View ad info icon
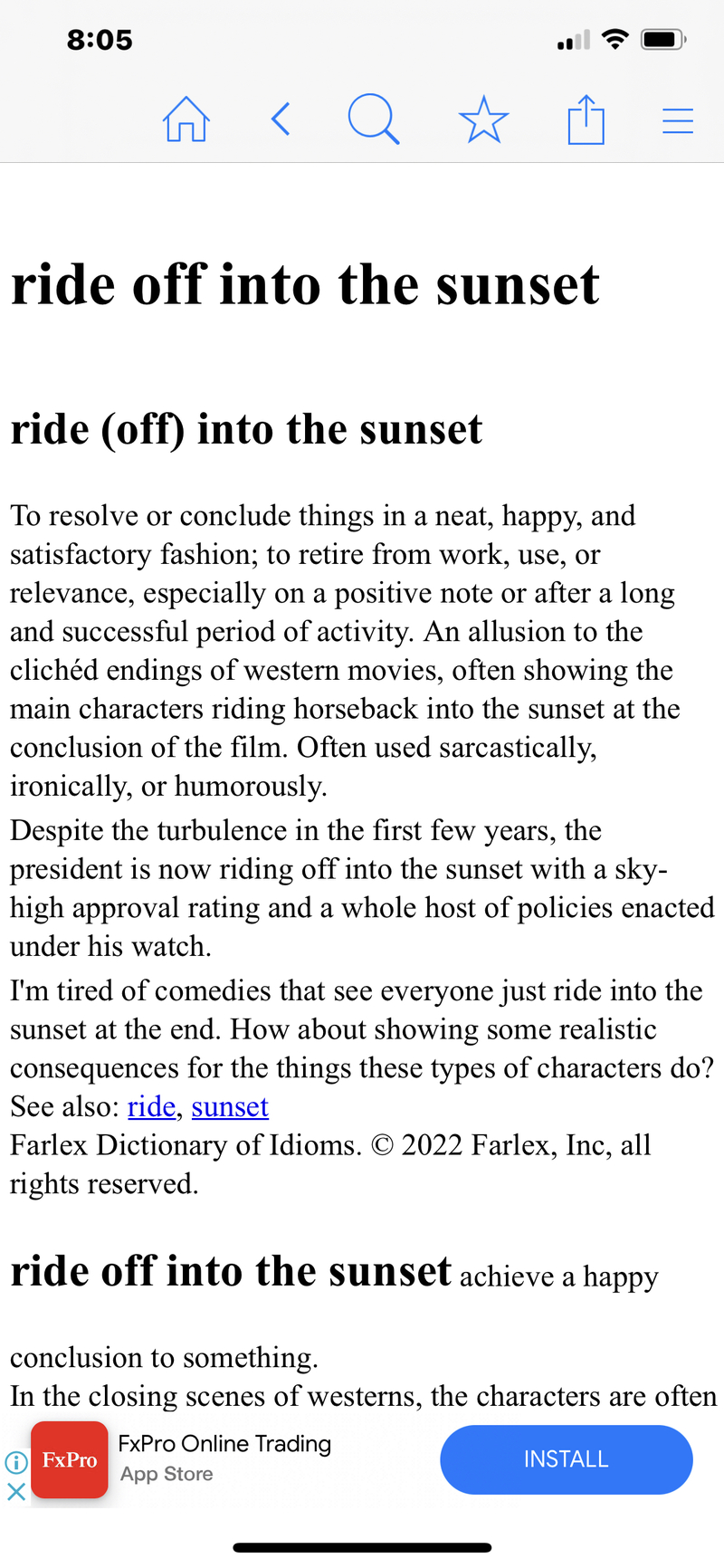The image size is (724, 1568). point(15,1461)
